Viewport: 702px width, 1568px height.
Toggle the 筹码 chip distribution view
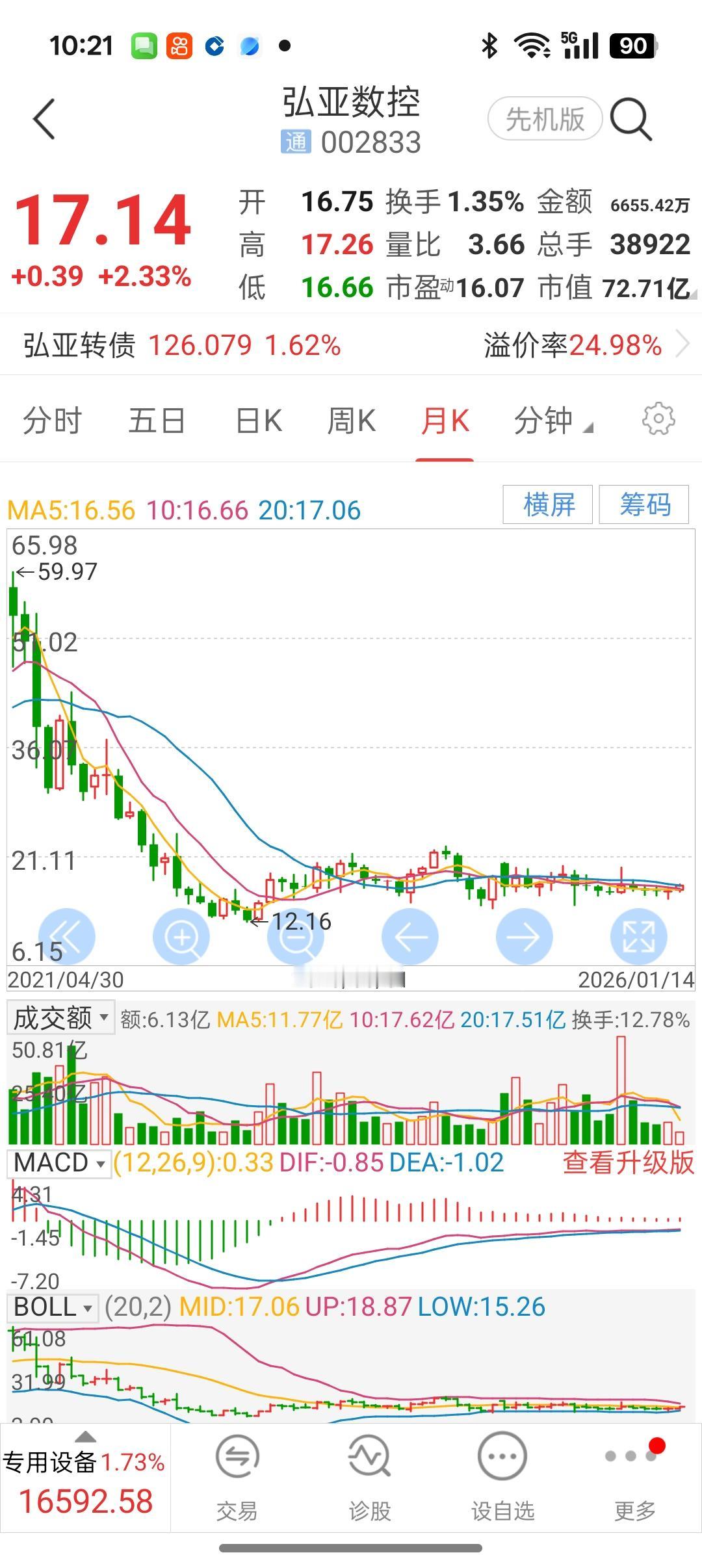643,505
